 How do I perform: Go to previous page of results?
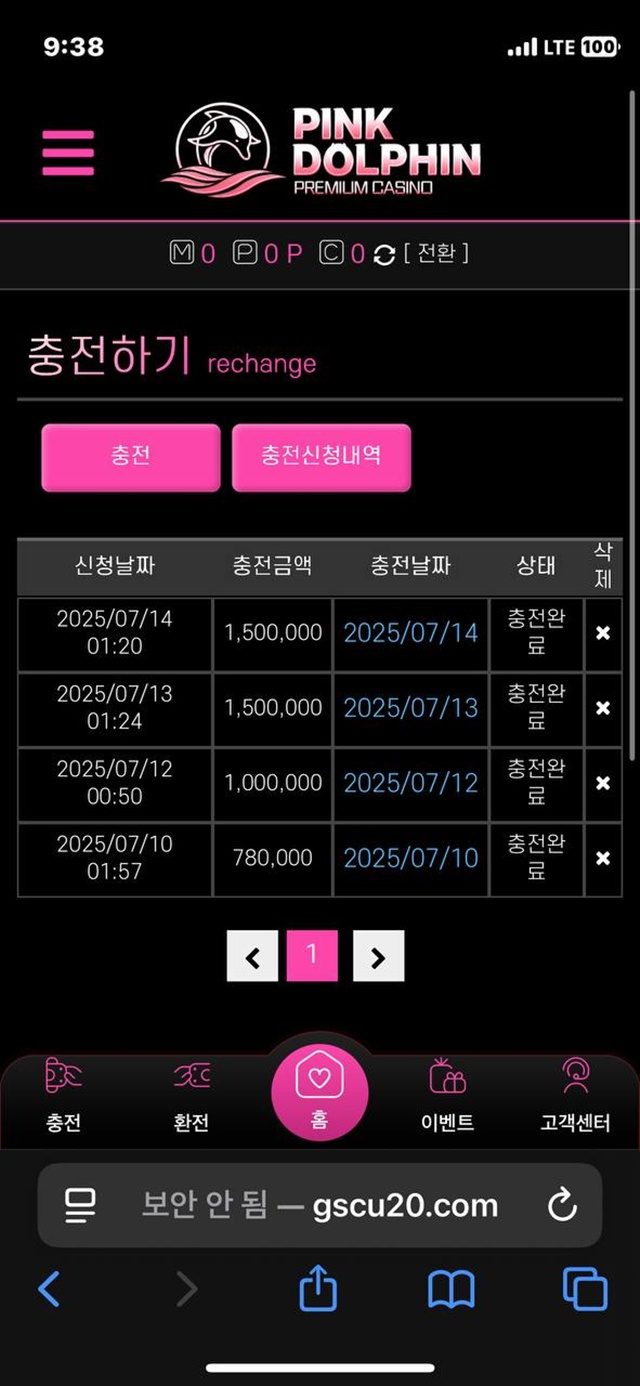[x=252, y=957]
